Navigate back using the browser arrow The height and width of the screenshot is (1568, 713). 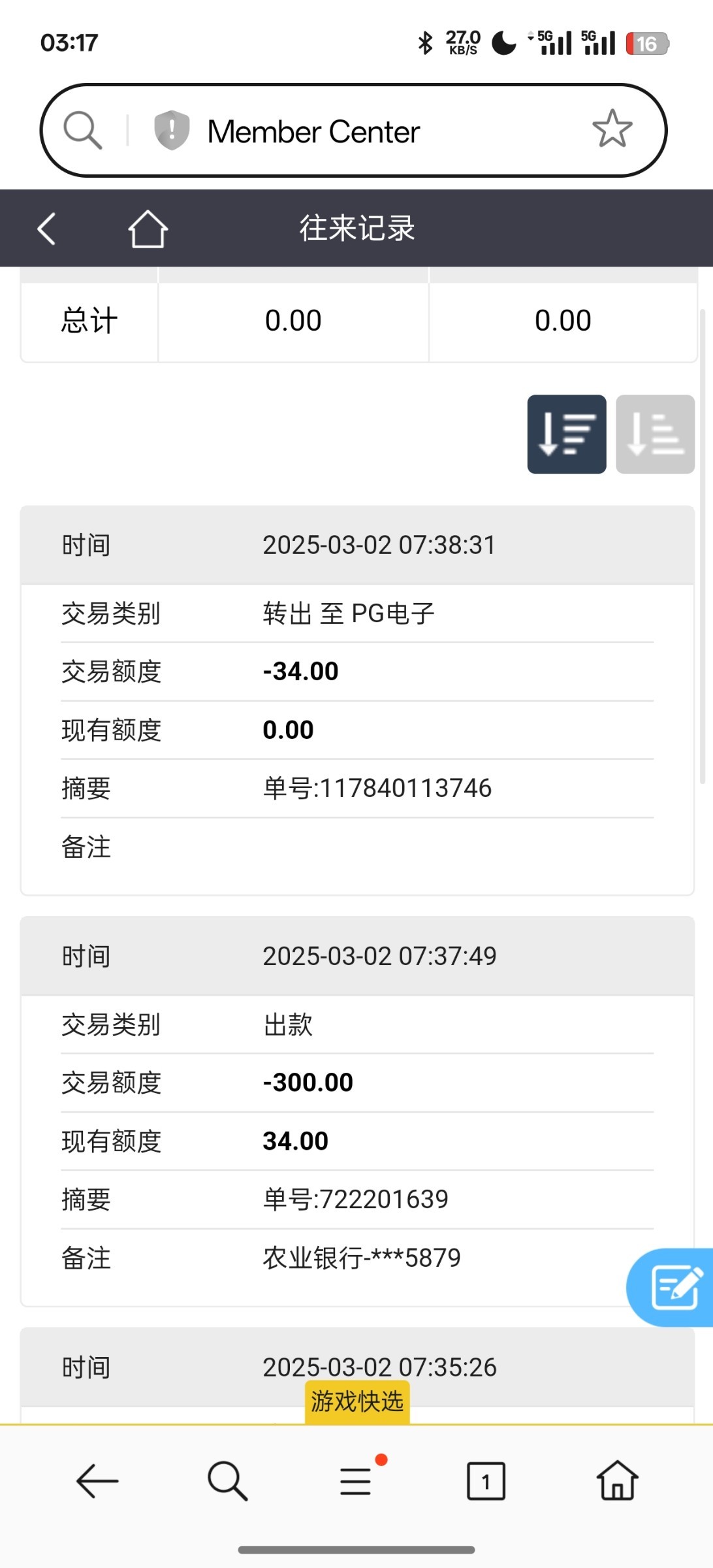point(97,1480)
